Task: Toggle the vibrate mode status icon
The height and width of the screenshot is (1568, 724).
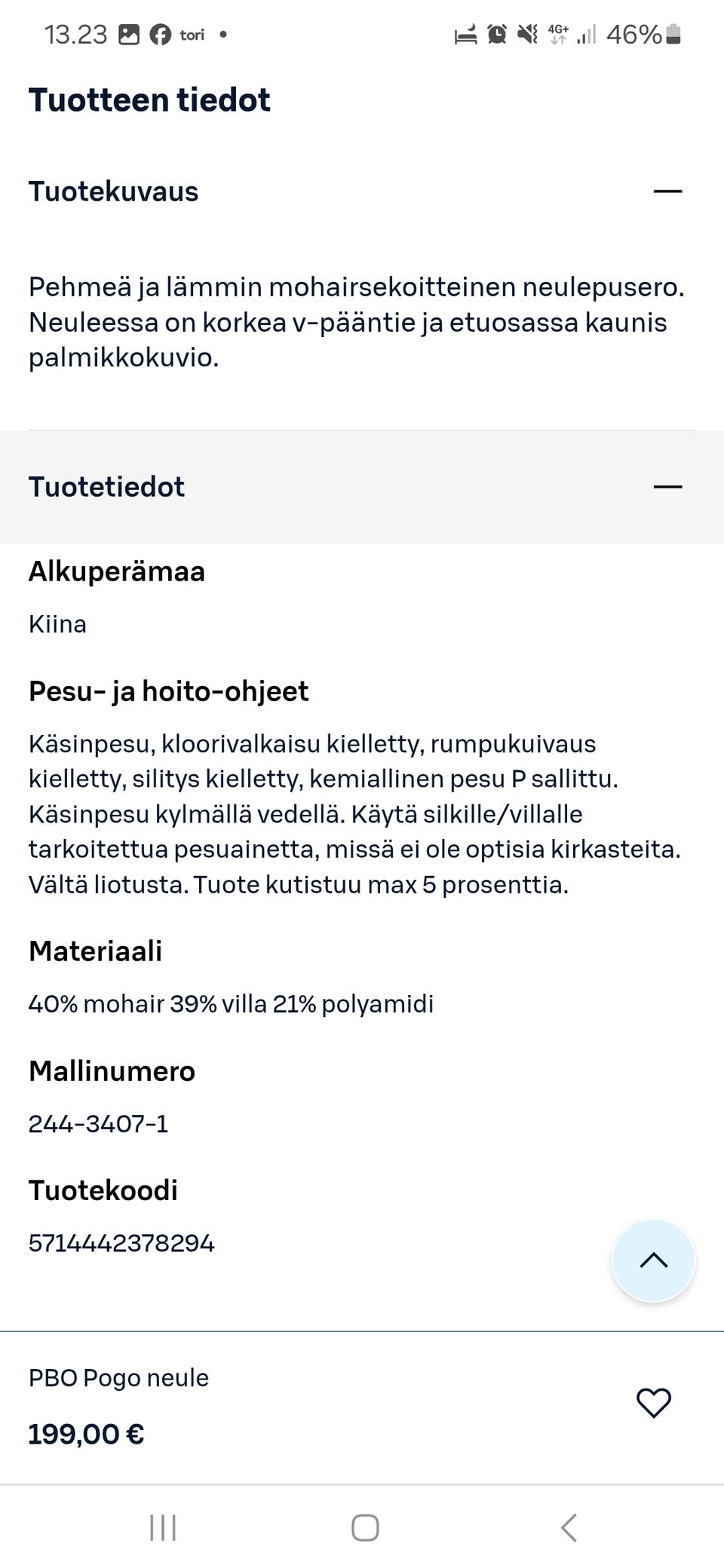Action: [x=526, y=34]
